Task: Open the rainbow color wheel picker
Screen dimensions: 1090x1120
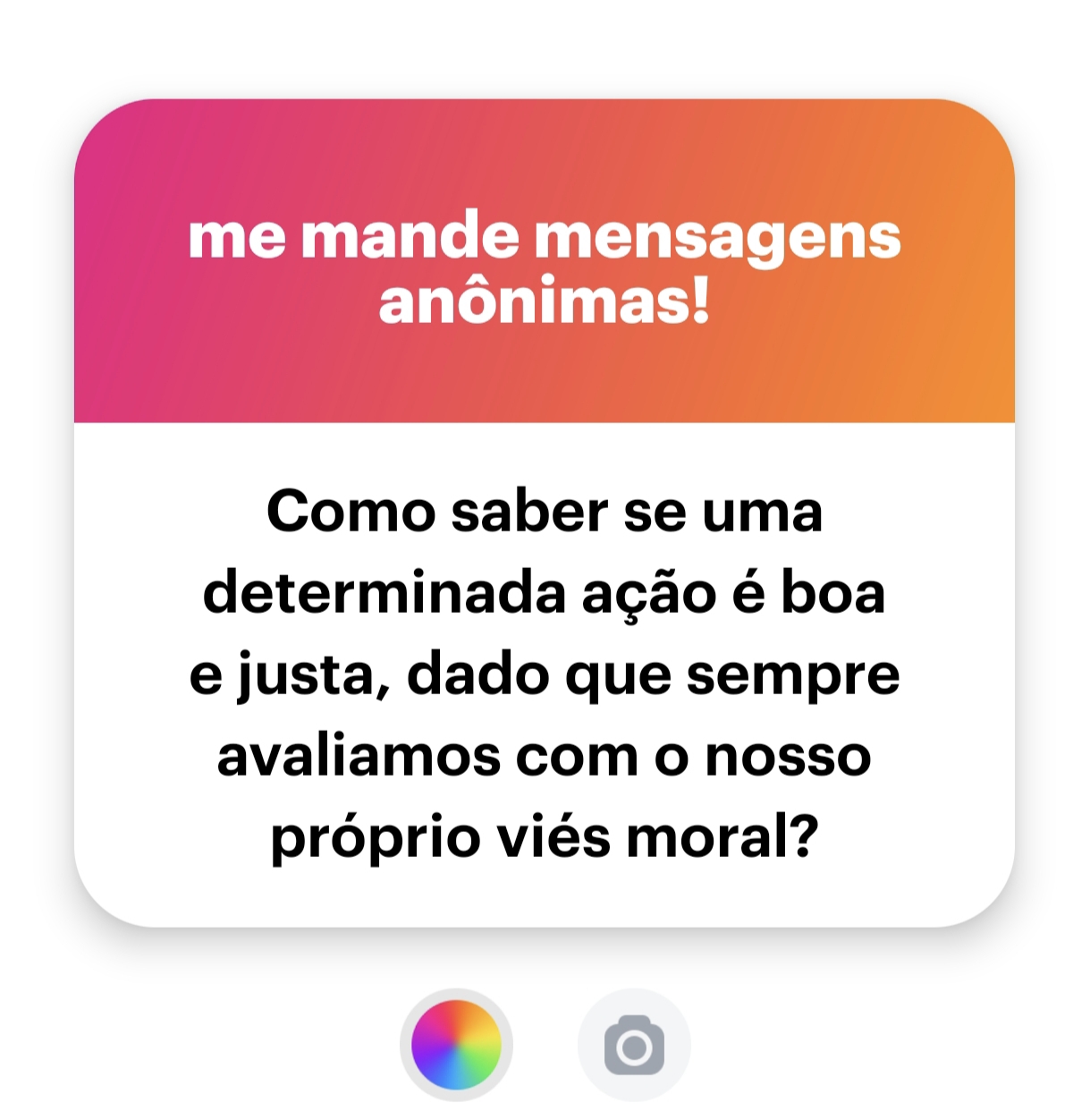Action: (456, 1045)
